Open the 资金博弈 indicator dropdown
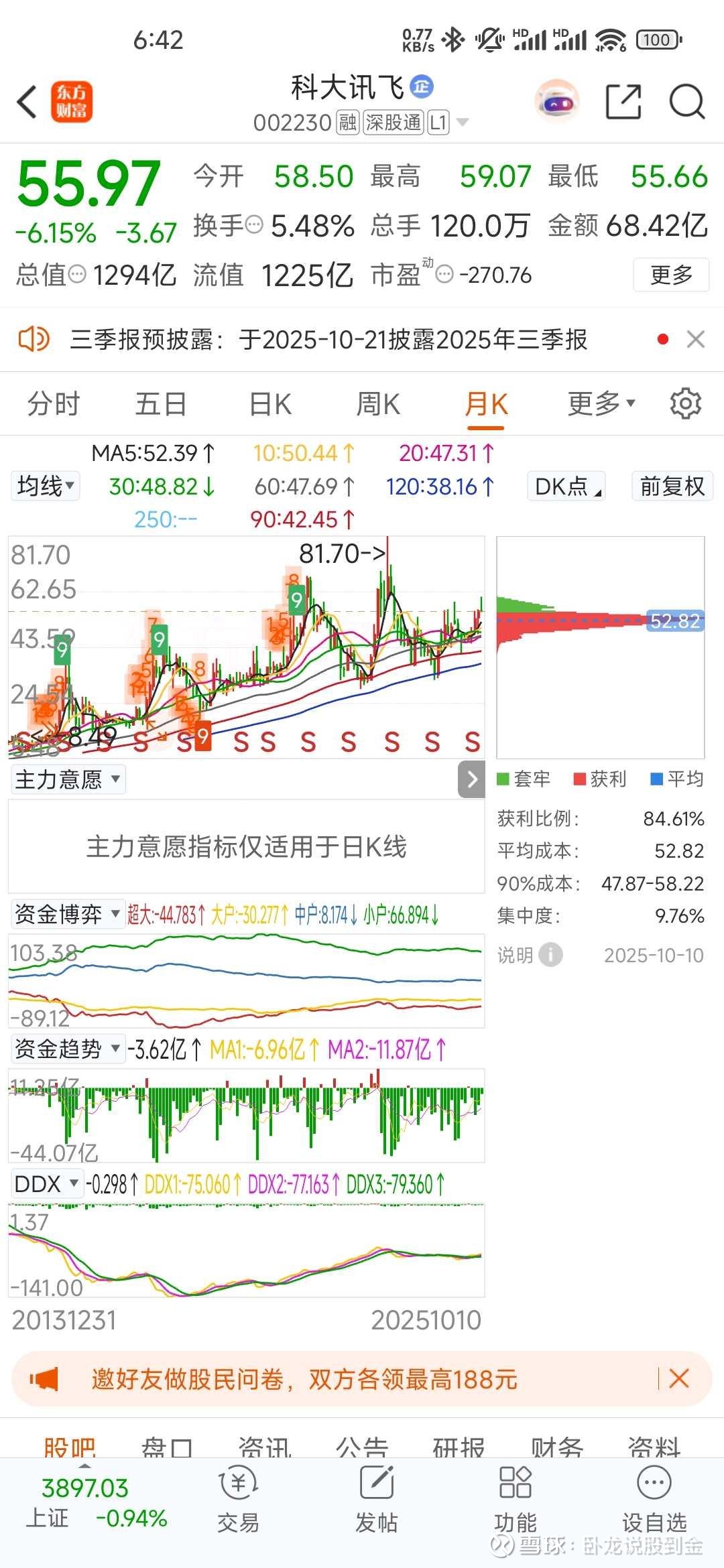Viewport: 724px width, 1568px height. (x=68, y=914)
